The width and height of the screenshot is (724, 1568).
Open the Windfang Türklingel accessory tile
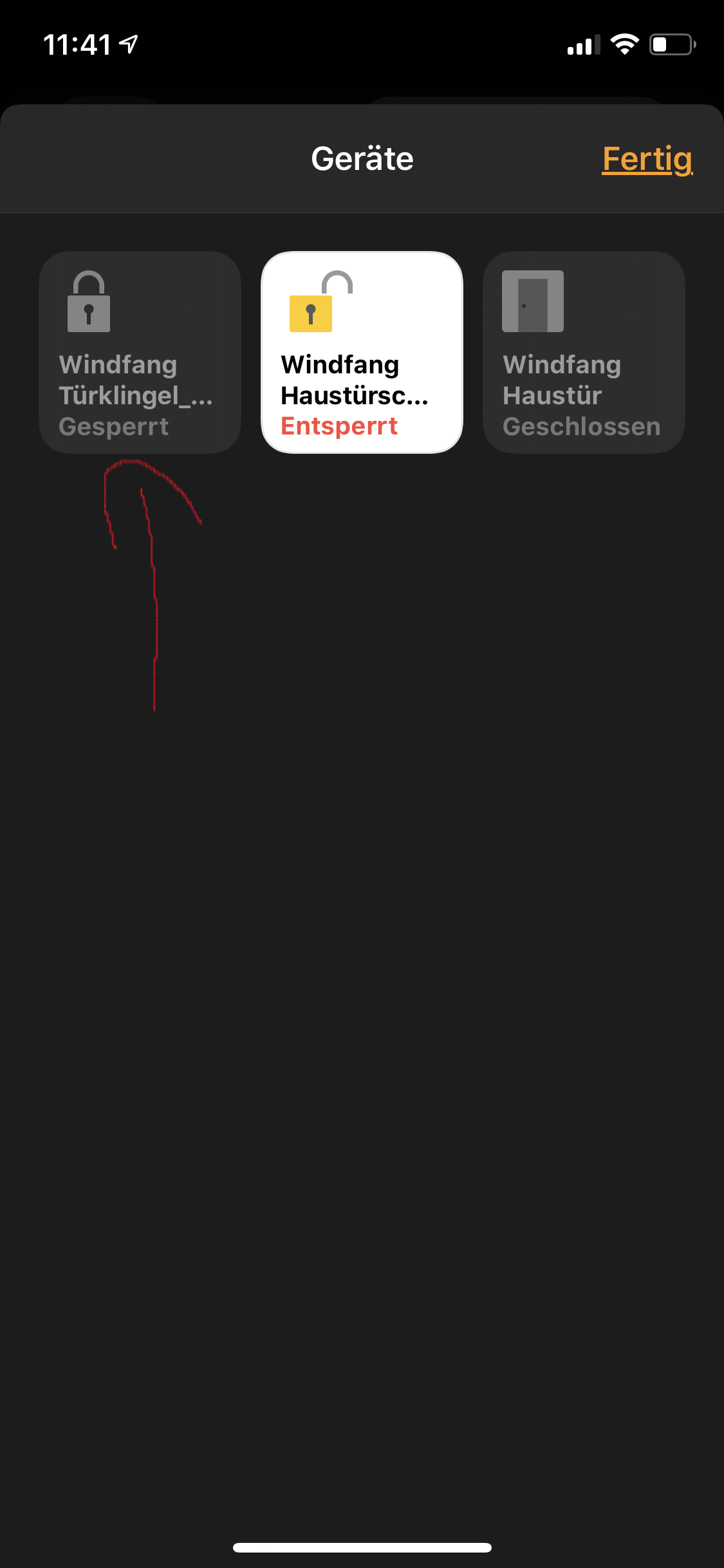click(x=139, y=351)
